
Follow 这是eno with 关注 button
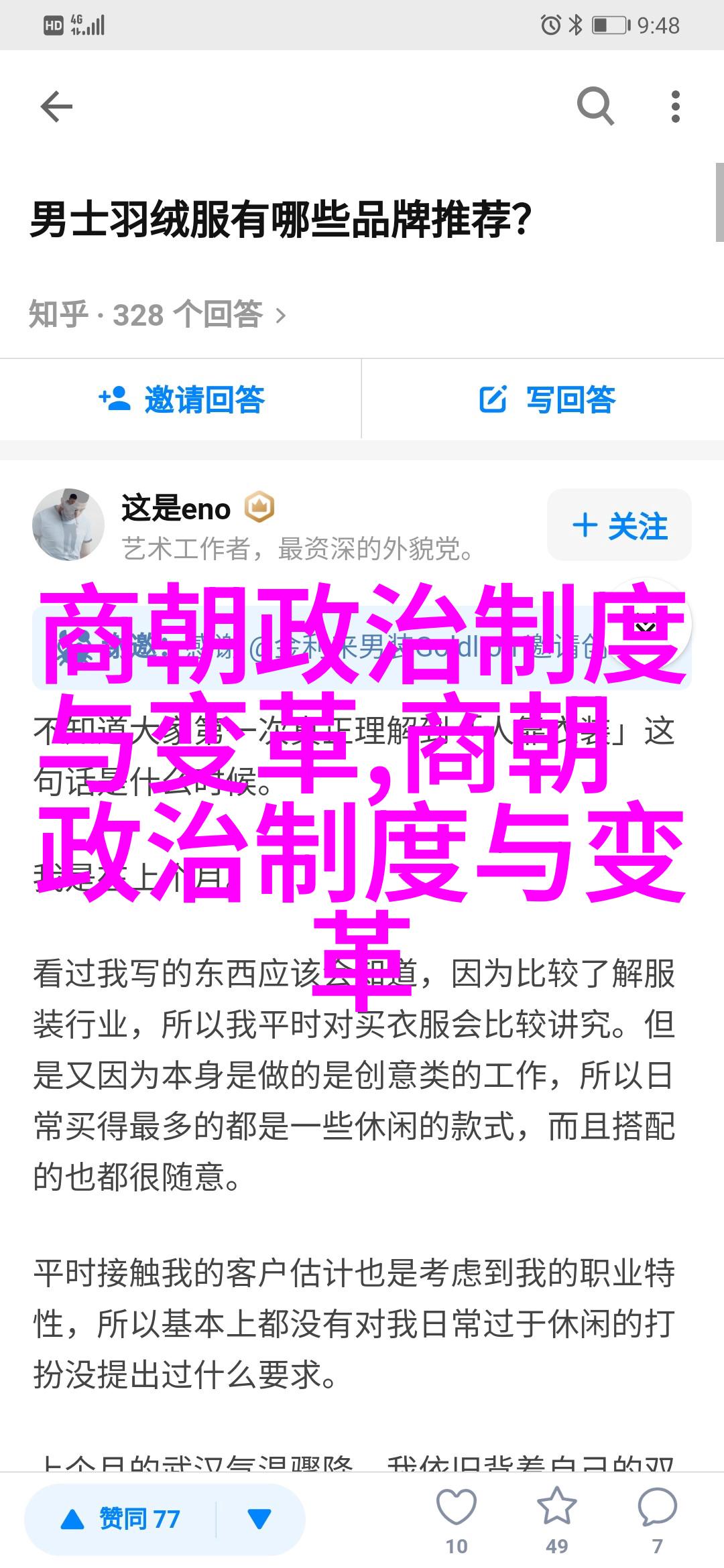pos(619,525)
